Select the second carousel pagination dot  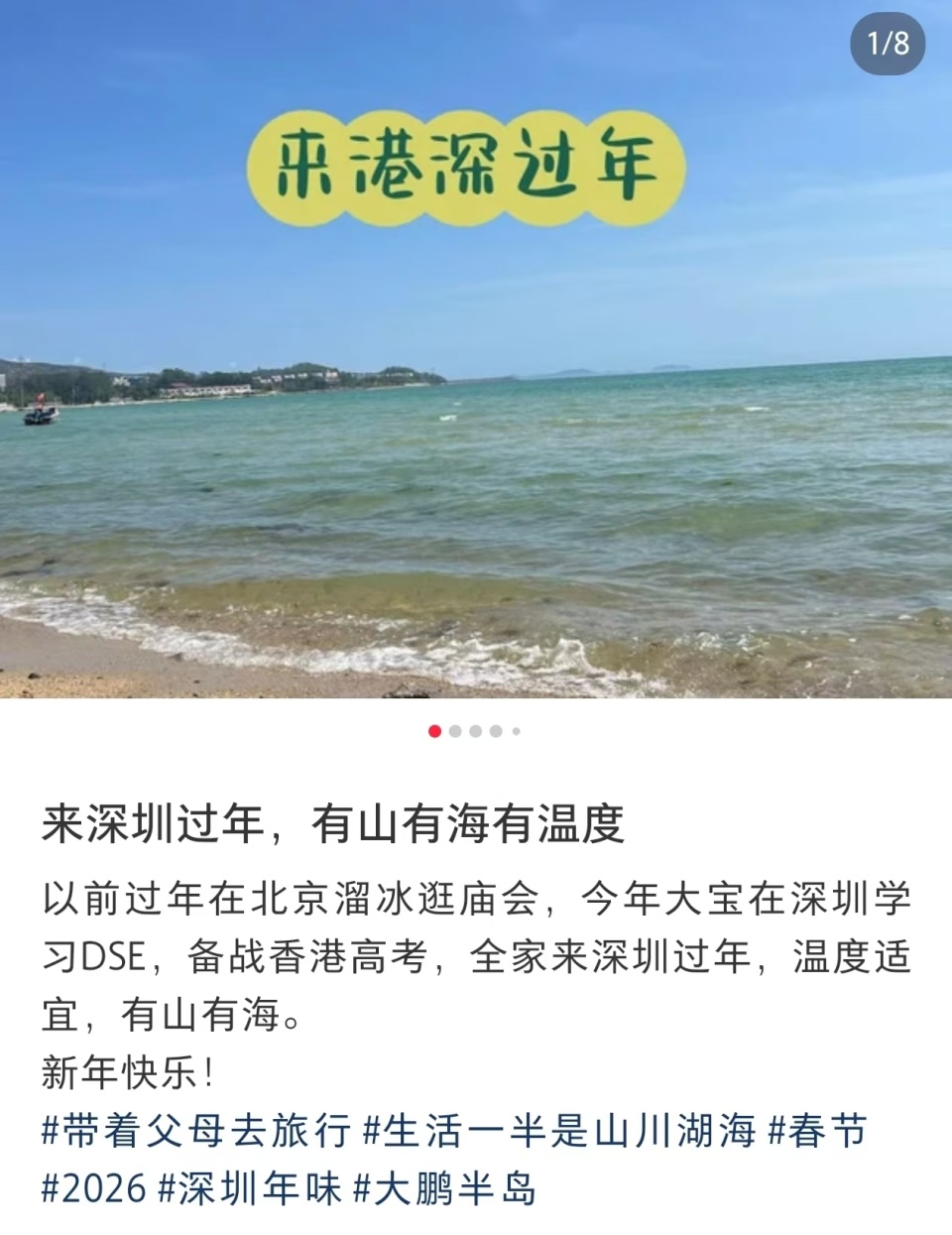pyautogui.click(x=455, y=731)
